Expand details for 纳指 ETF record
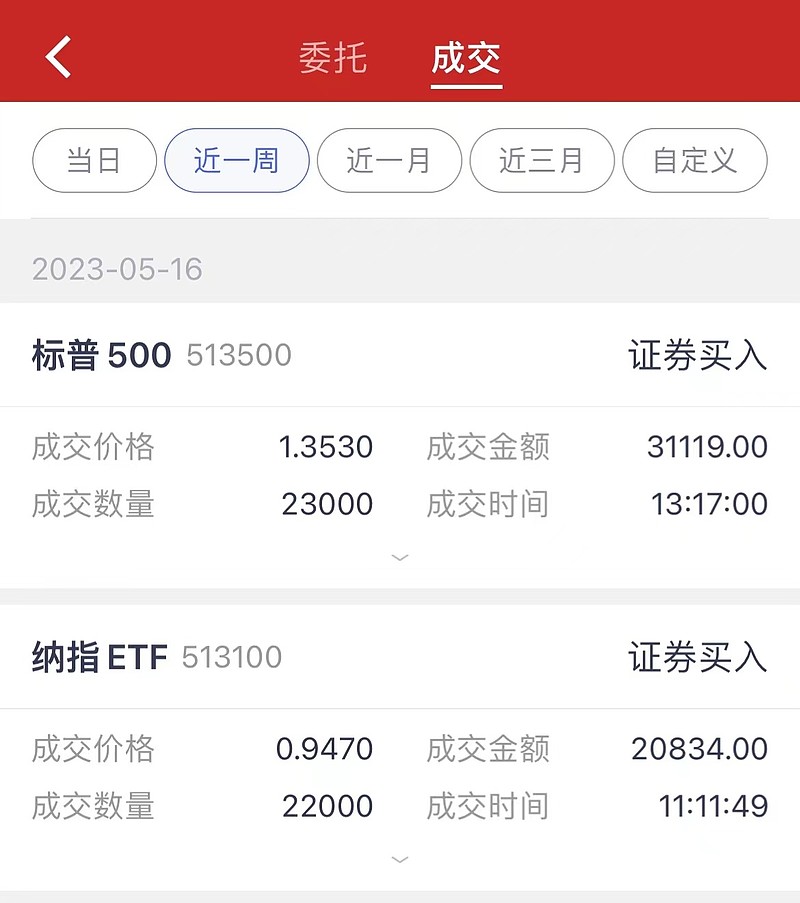This screenshot has height=903, width=800. 400,859
